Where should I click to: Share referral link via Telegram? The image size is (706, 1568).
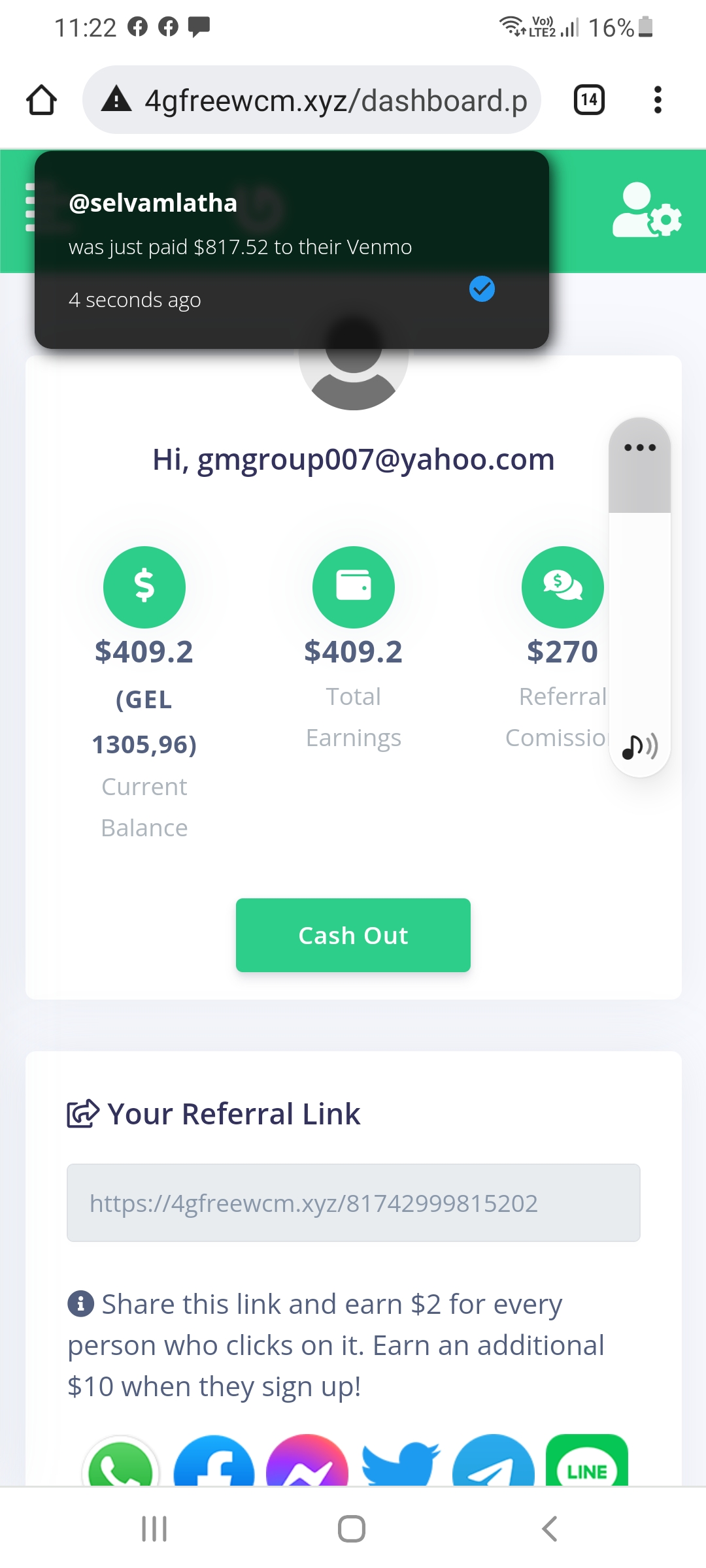494,1462
